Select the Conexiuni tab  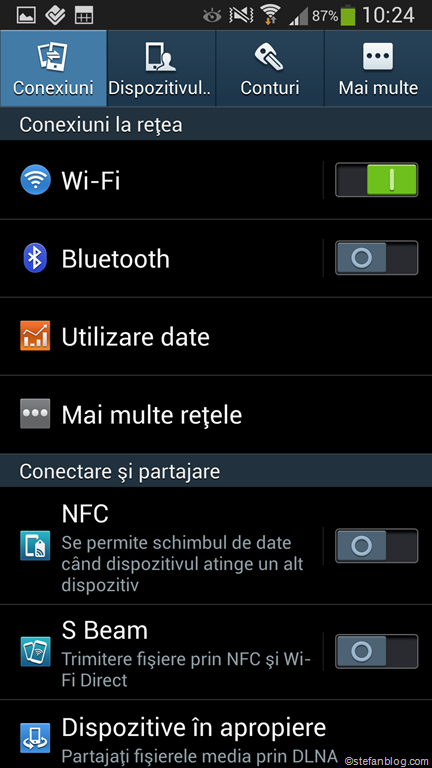click(x=53, y=69)
